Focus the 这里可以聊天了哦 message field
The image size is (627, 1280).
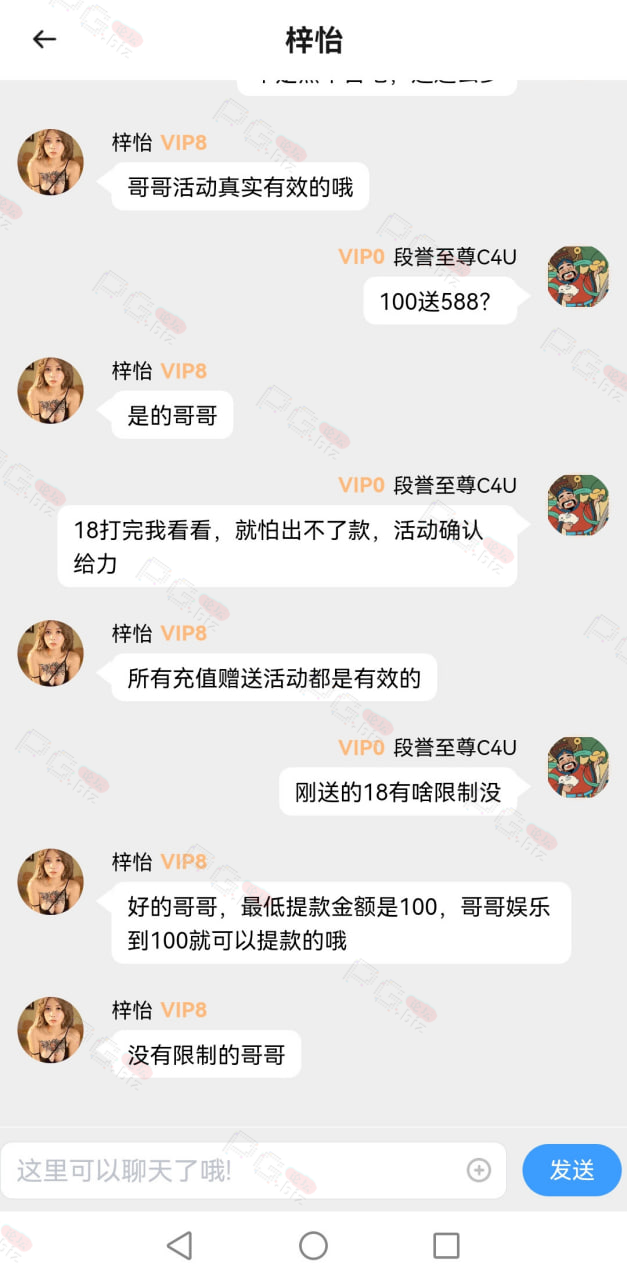click(236, 1170)
